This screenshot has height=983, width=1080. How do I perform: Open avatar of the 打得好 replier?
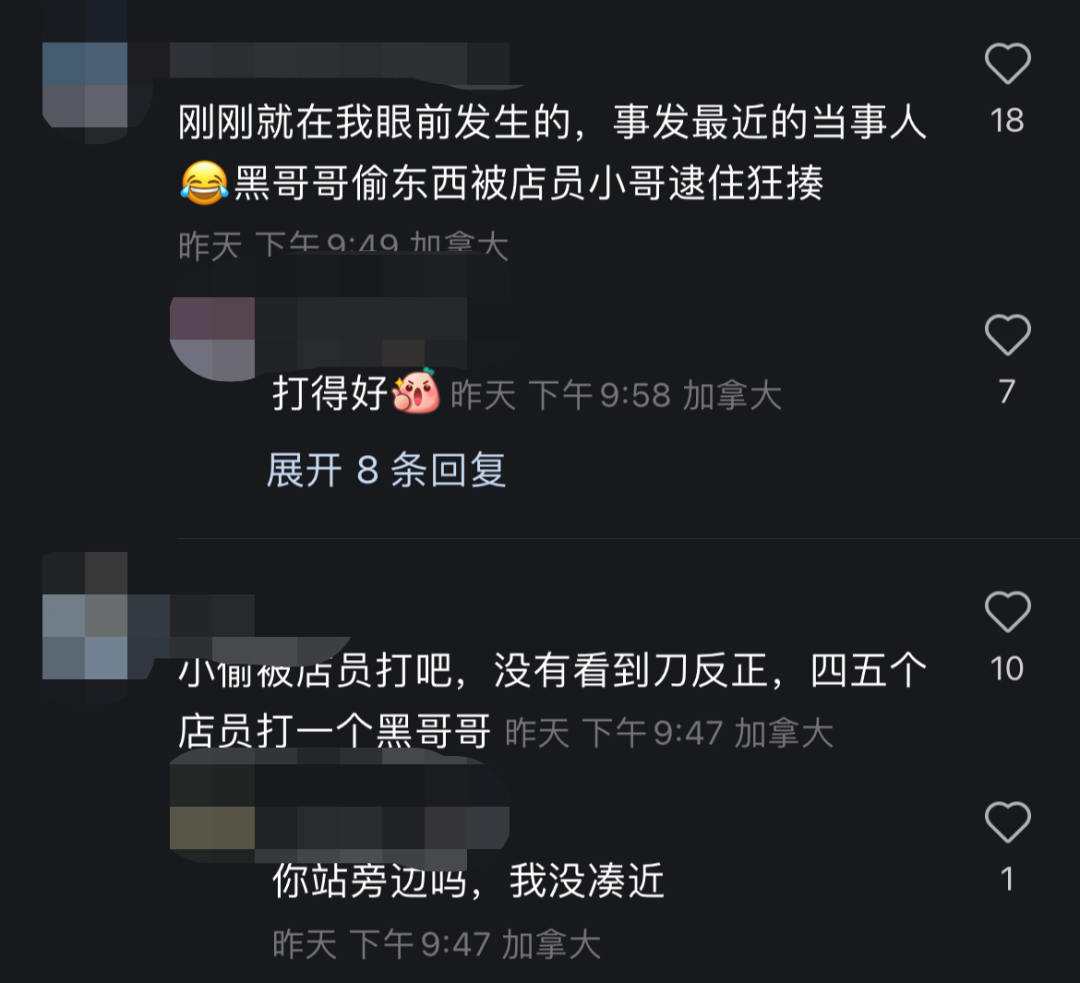point(212,338)
